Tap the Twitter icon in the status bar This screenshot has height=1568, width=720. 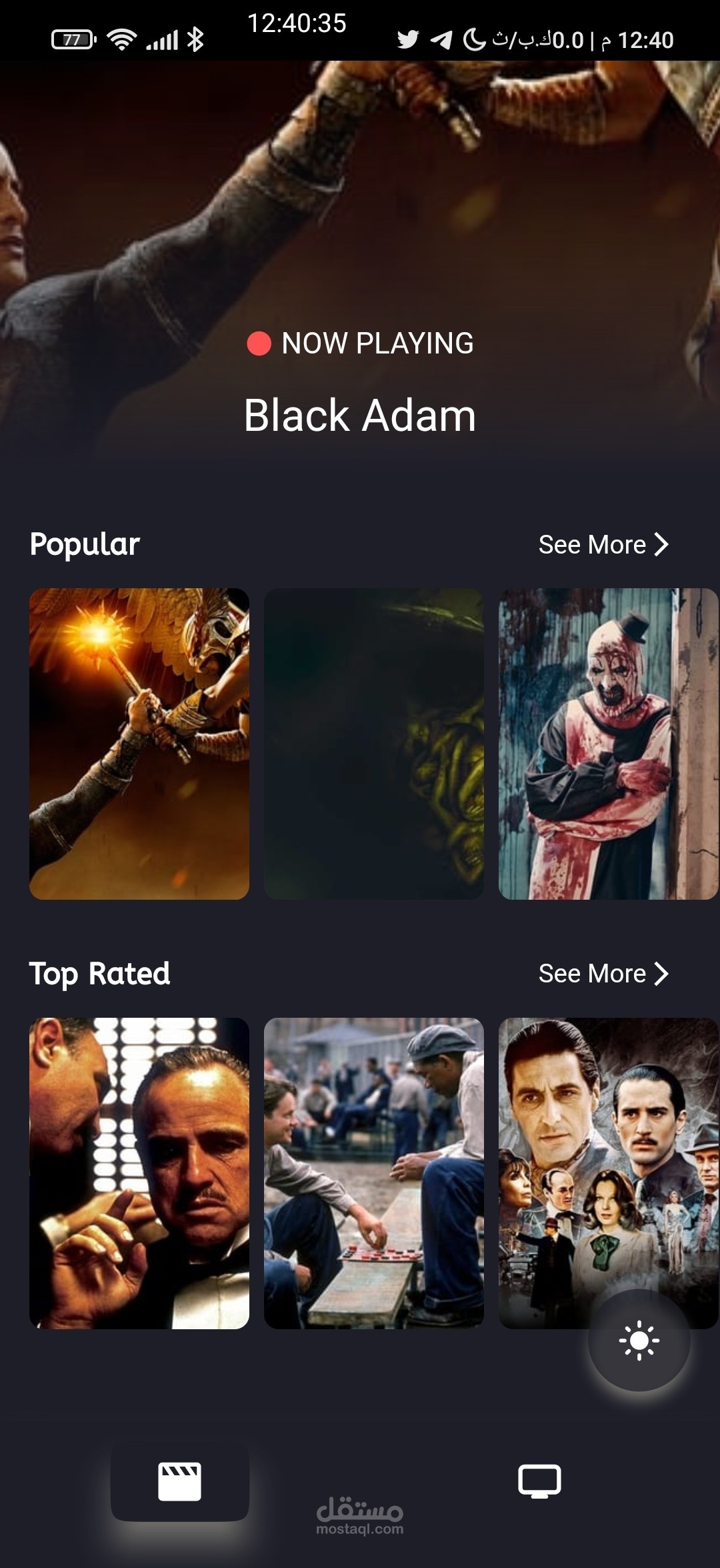[x=407, y=40]
